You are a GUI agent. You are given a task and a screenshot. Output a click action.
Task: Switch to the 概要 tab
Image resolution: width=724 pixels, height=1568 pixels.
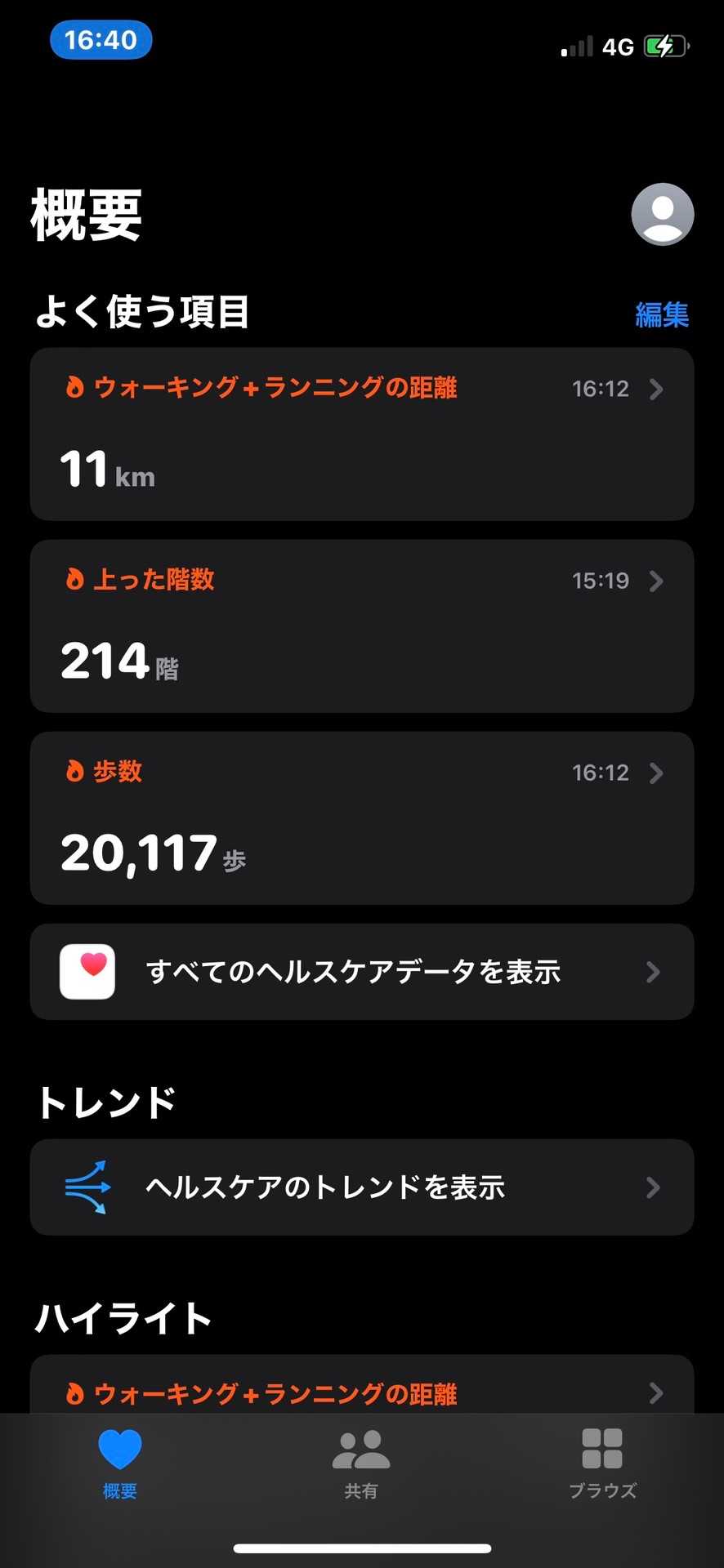(120, 1463)
